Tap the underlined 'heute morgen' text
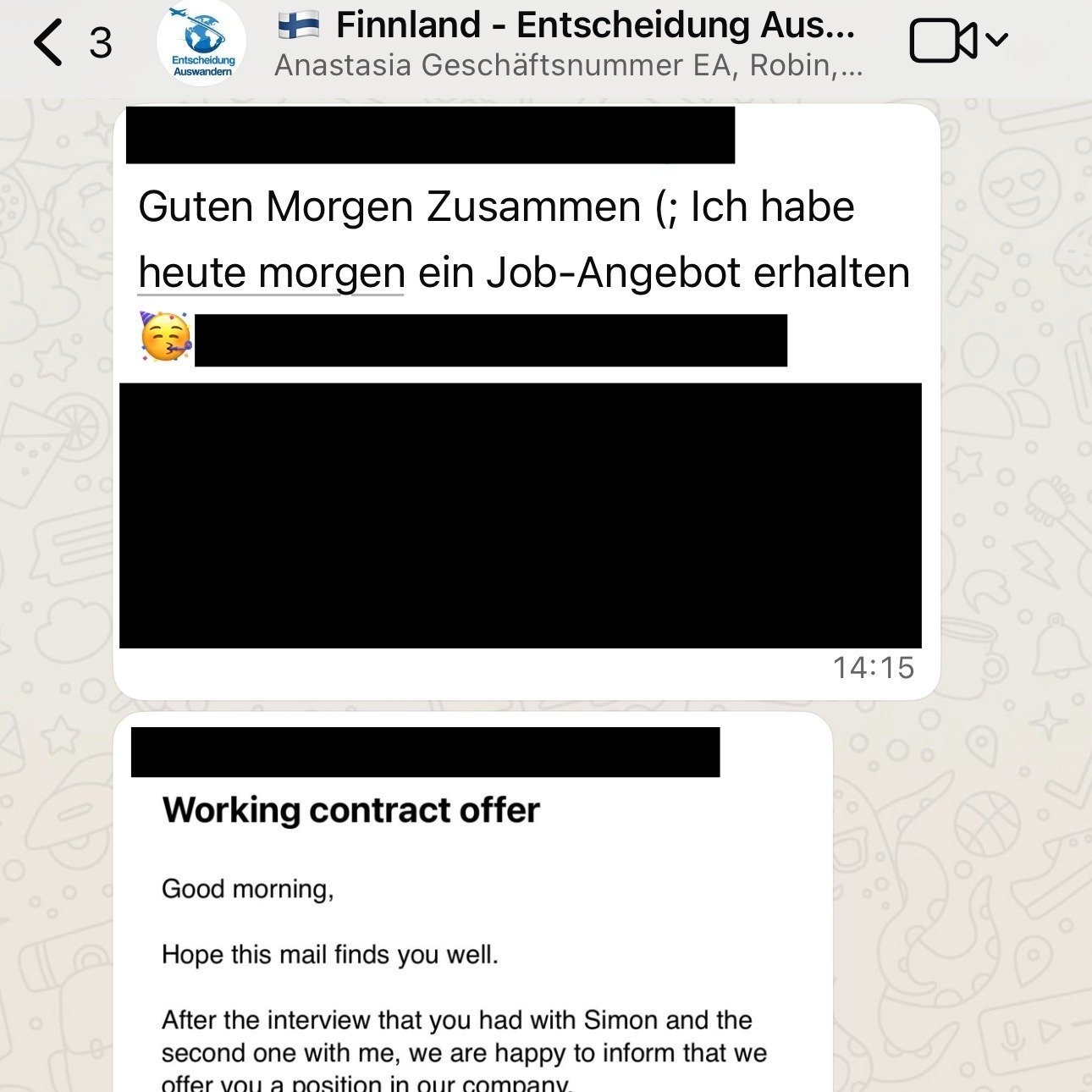1092x1092 pixels. click(x=271, y=273)
